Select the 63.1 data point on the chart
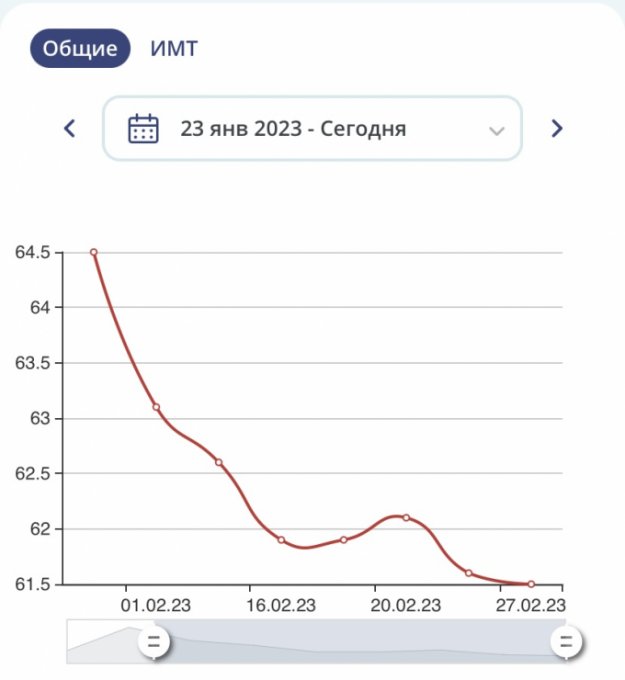 156,407
